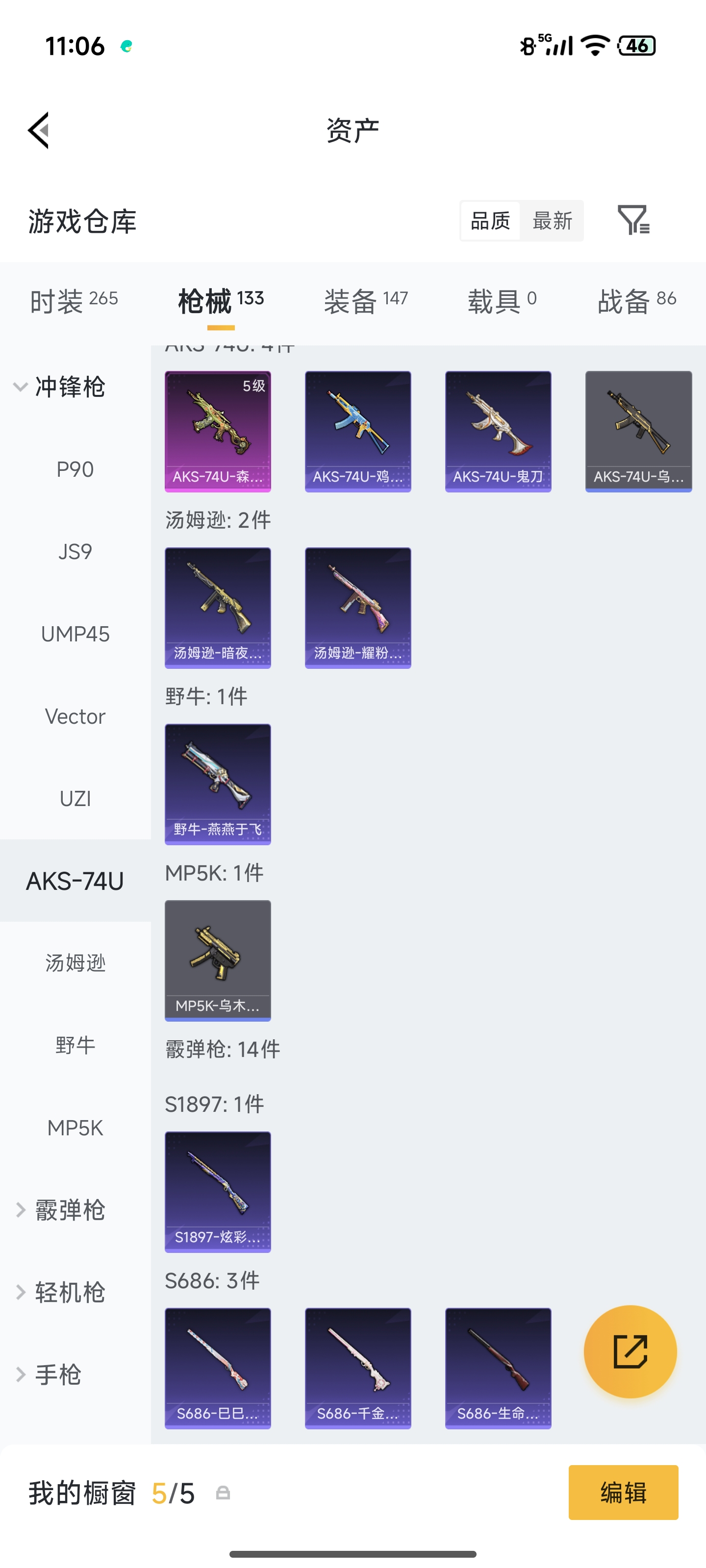Open the 野牛-燕燕于飞 skin tile
Image resolution: width=706 pixels, height=1568 pixels.
tap(218, 784)
